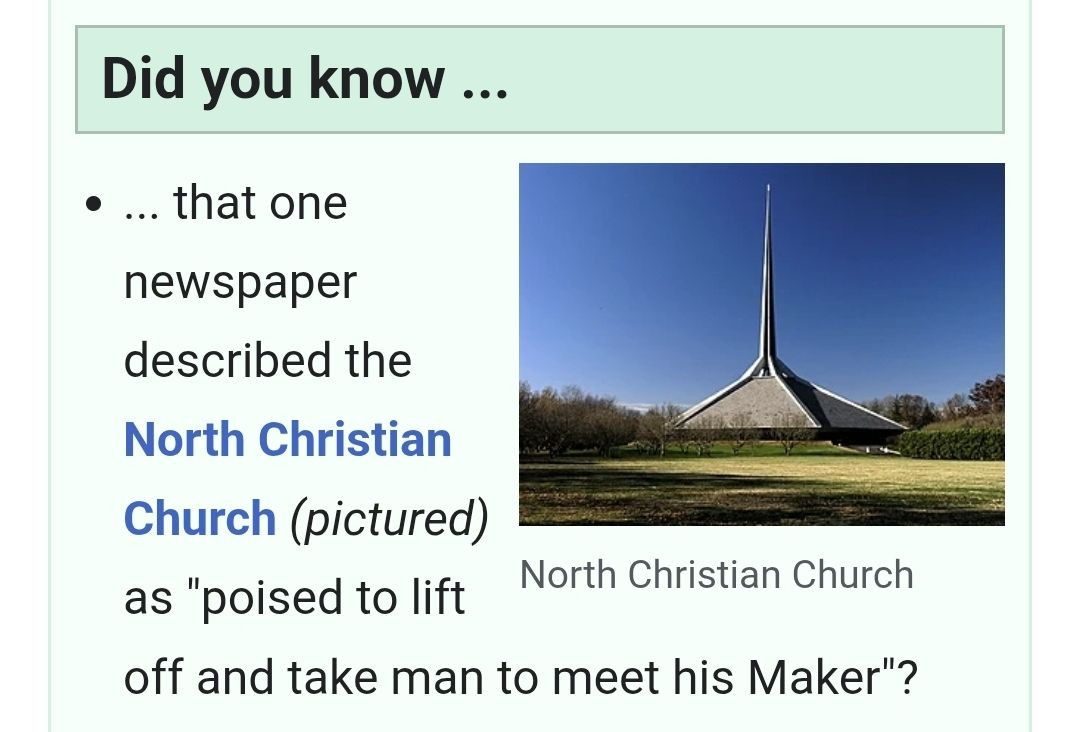Screen dimensions: 1080x732
Task: Open the North Christian Church article link
Action: 287,441
